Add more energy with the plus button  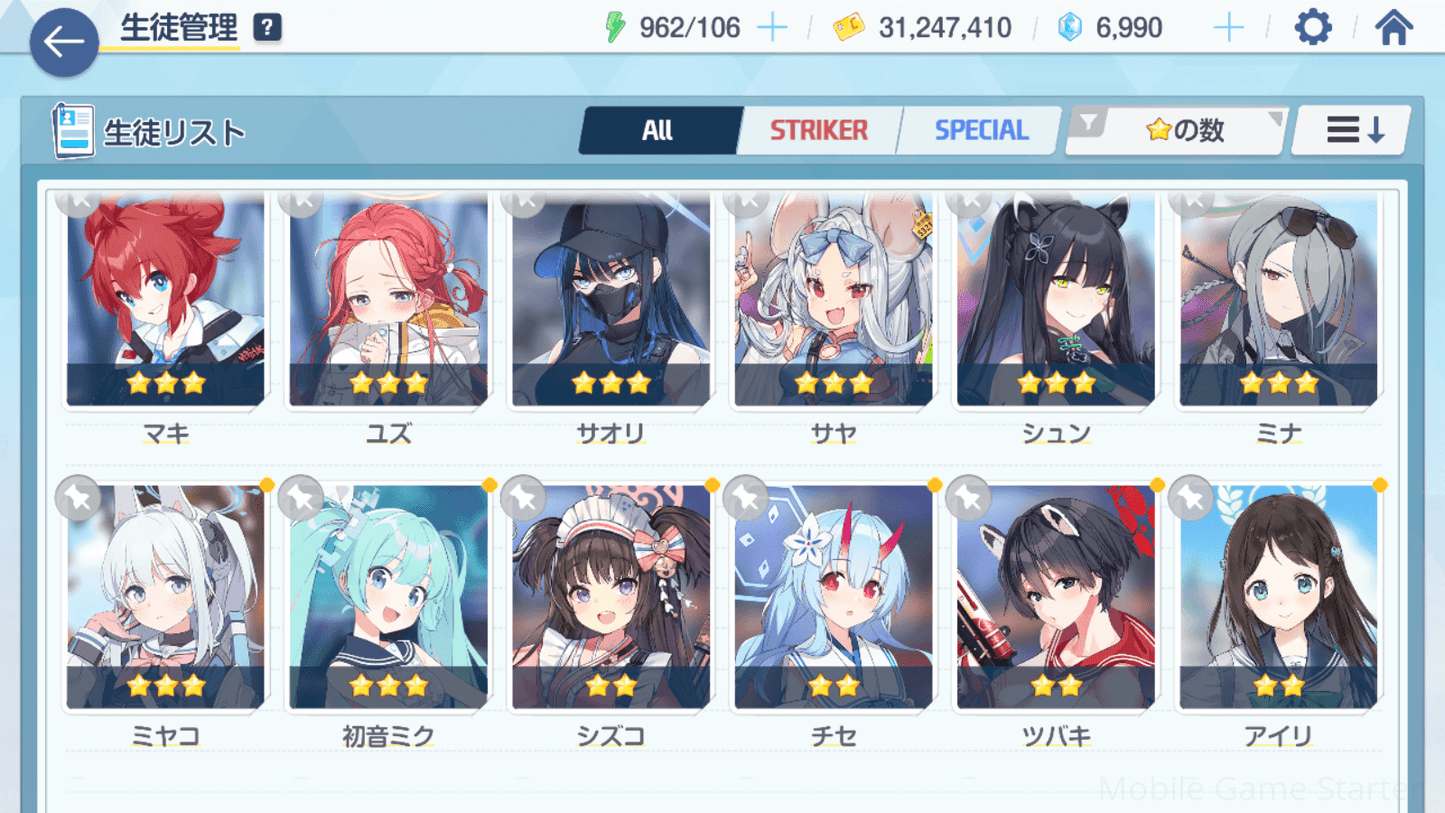click(x=772, y=28)
